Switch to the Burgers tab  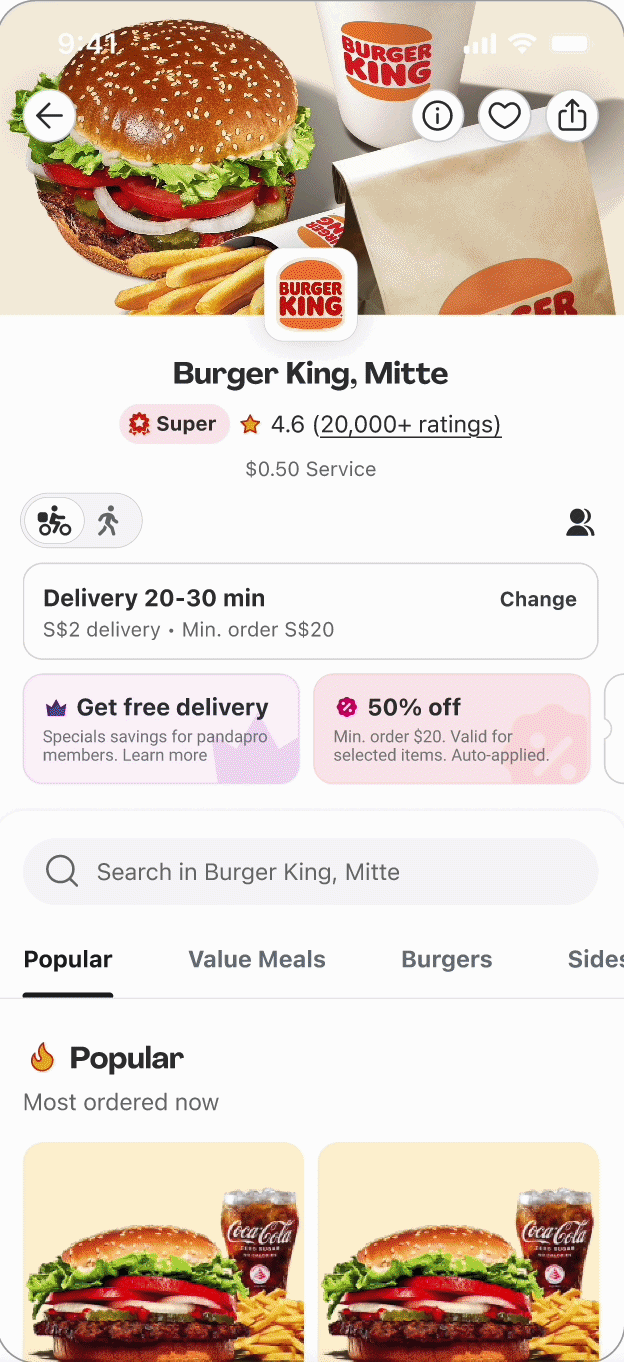(447, 960)
